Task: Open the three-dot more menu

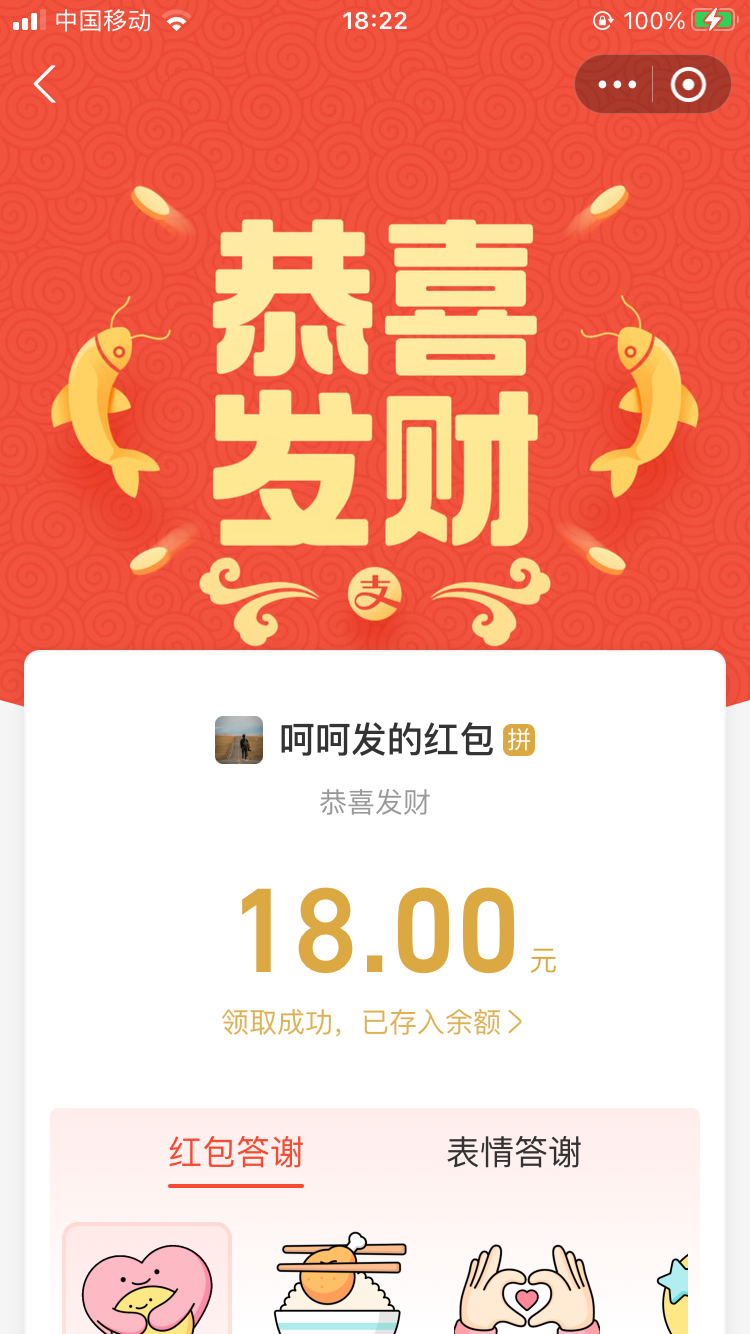Action: [x=617, y=84]
